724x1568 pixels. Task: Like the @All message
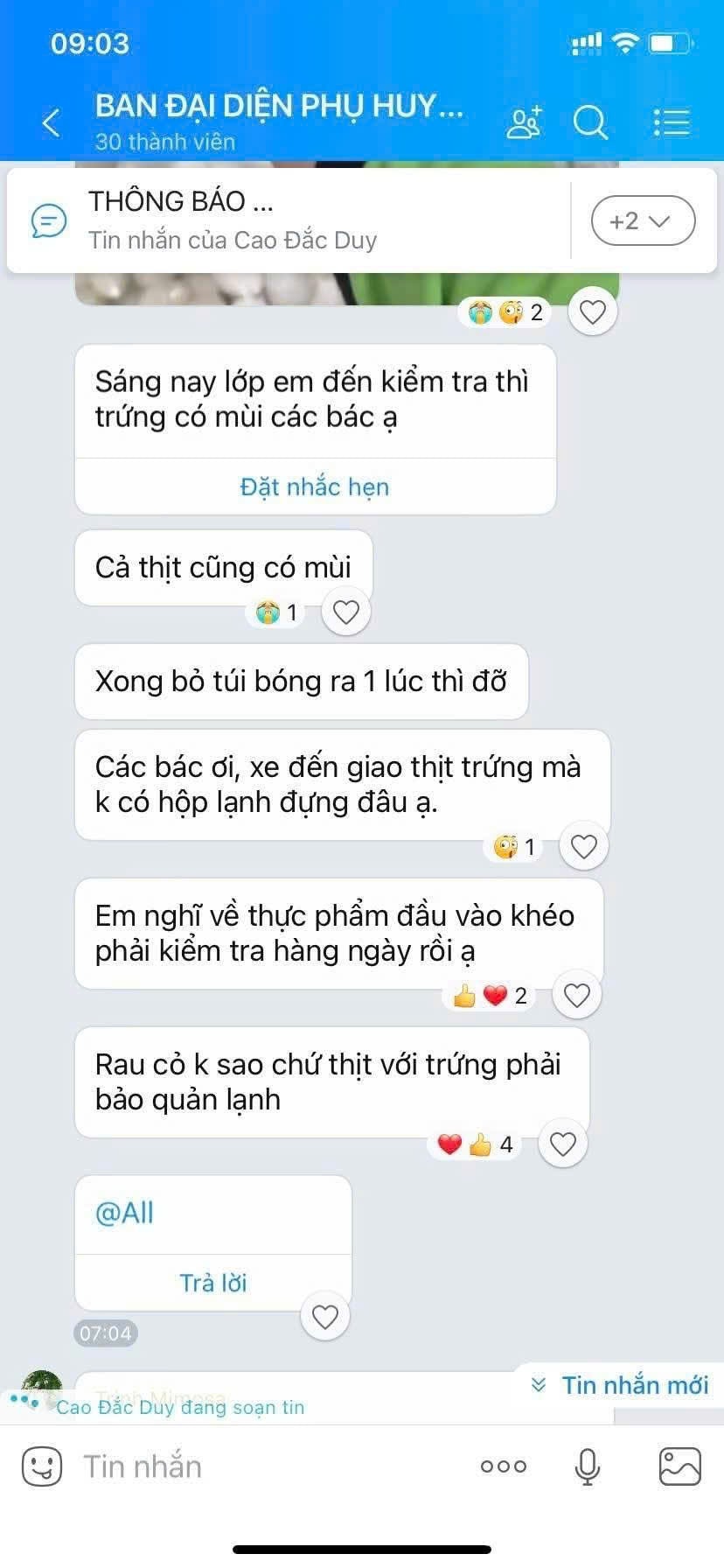(x=324, y=1316)
